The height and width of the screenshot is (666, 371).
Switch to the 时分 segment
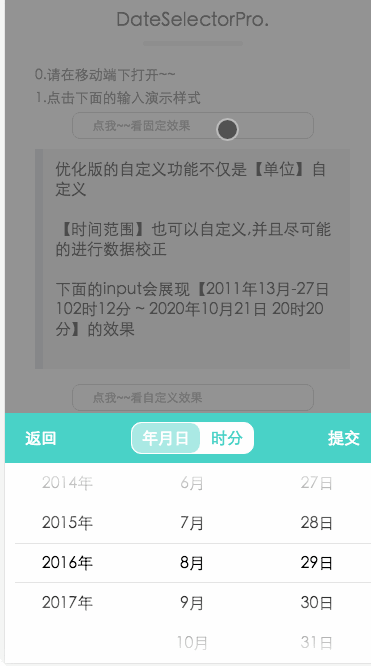click(x=227, y=438)
